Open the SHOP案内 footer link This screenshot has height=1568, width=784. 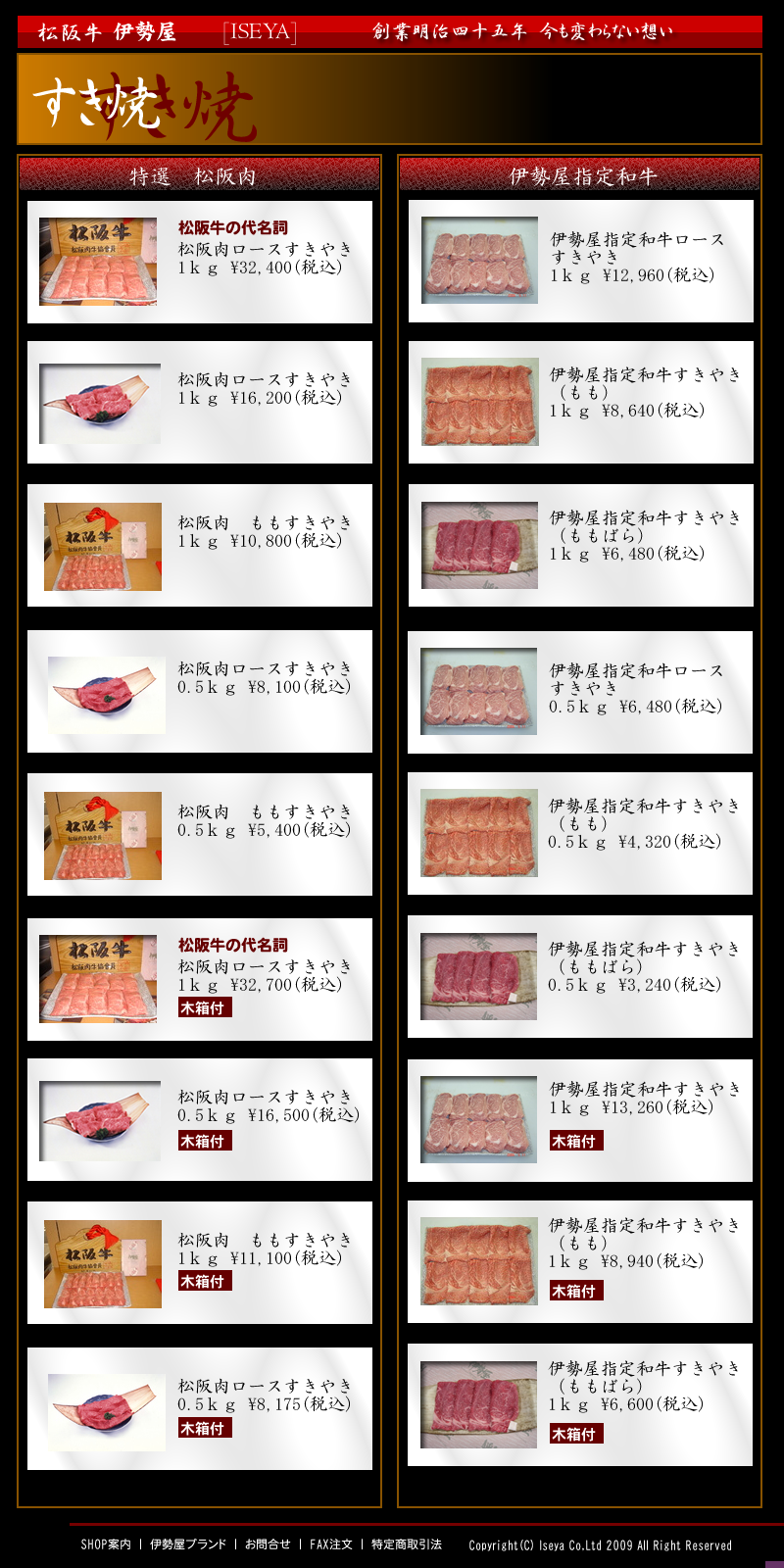point(106,1544)
